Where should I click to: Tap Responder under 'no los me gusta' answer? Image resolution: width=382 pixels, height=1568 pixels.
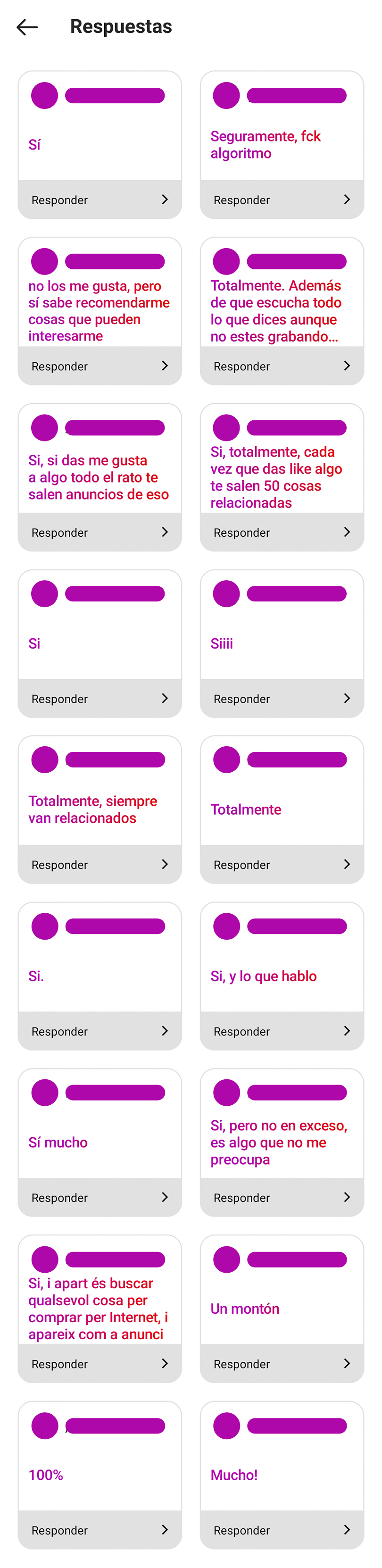100,366
